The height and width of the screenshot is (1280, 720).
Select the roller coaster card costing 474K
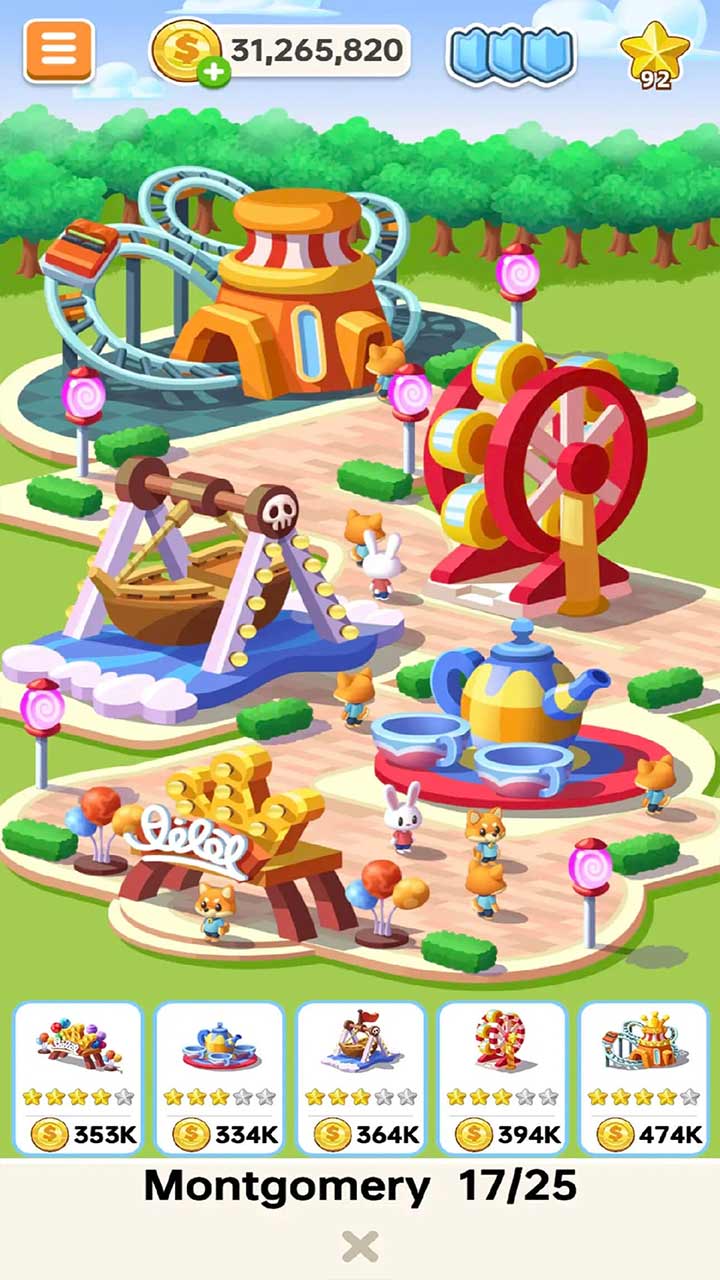pos(644,1079)
